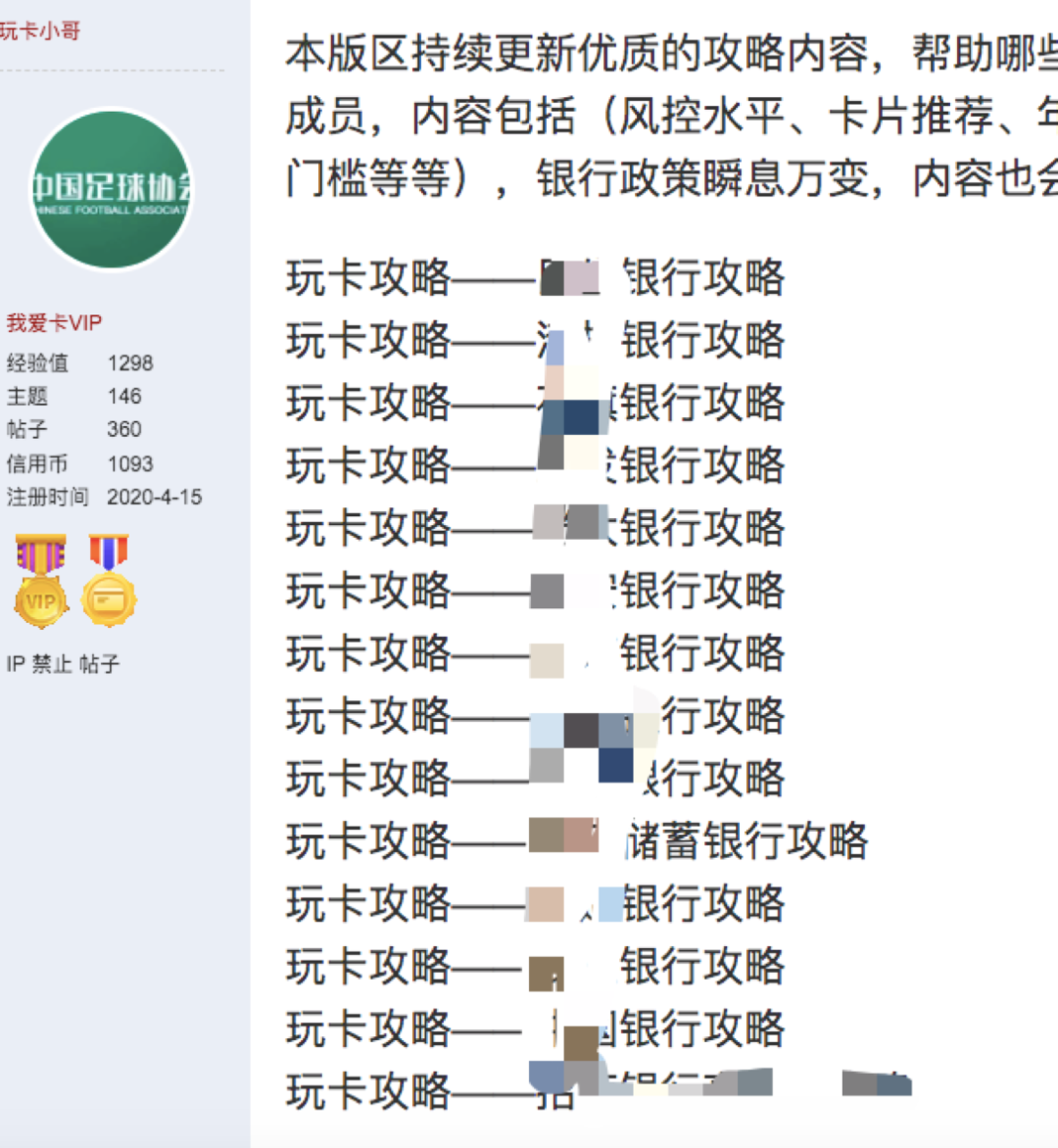Tap the 禁止 moderation link

pos(52,664)
